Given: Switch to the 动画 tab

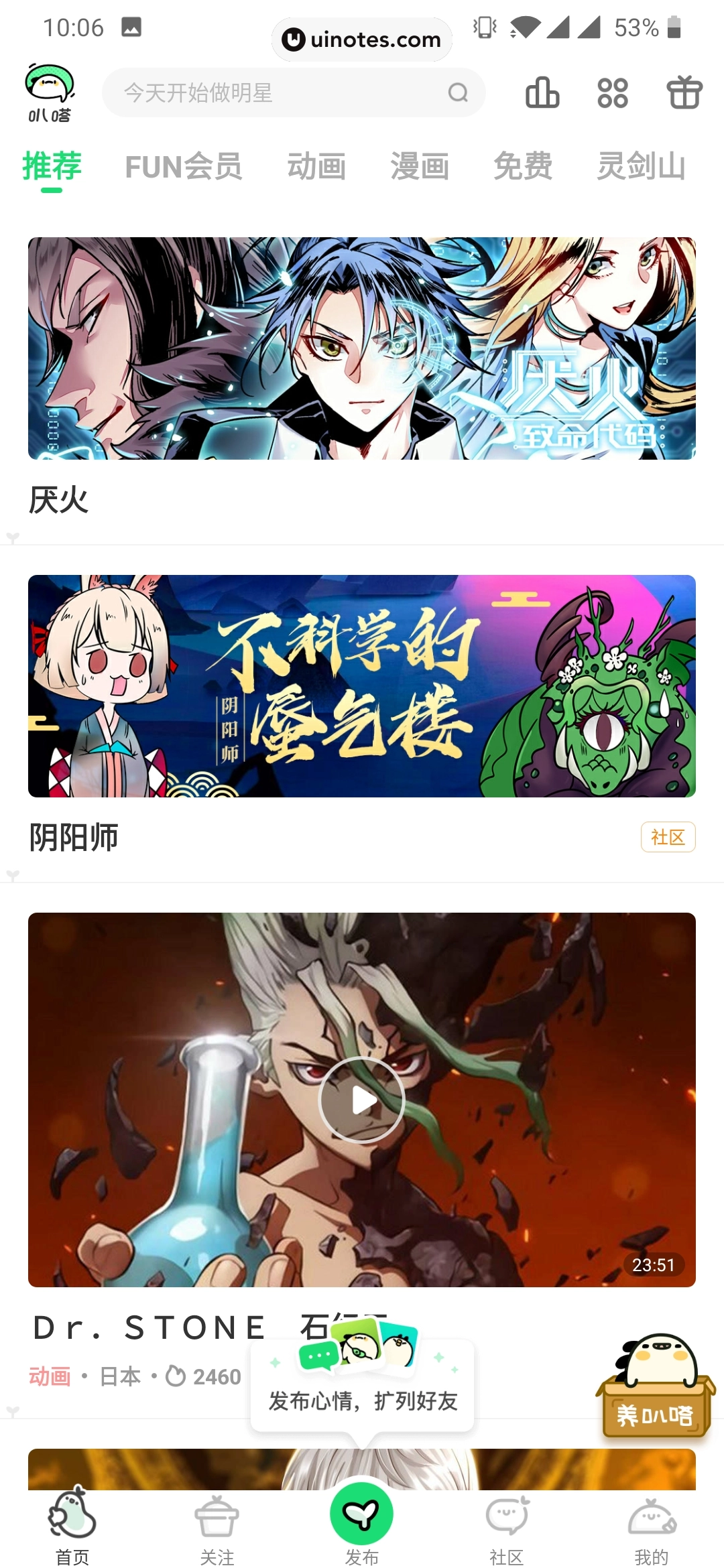Looking at the screenshot, I should 316,166.
